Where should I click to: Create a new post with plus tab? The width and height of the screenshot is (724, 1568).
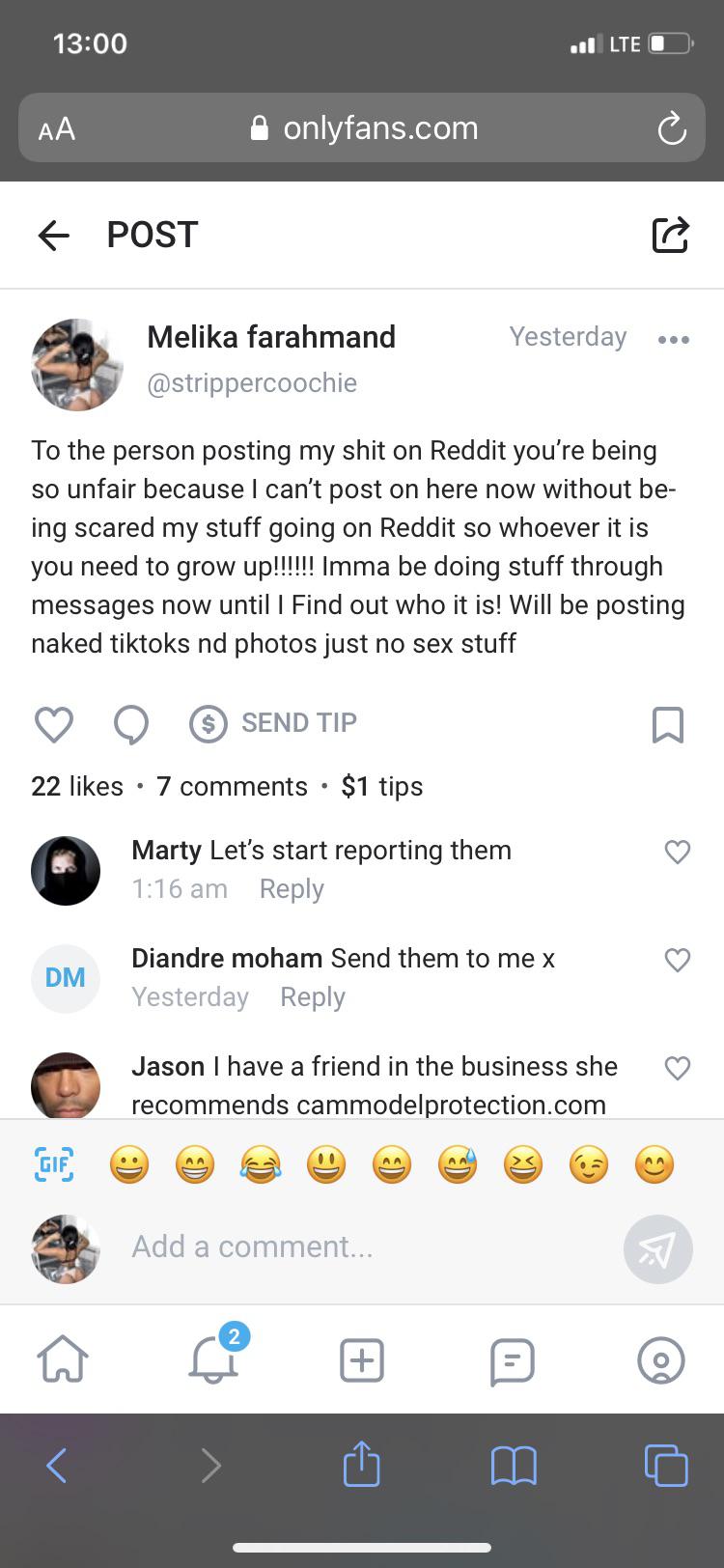[362, 1360]
